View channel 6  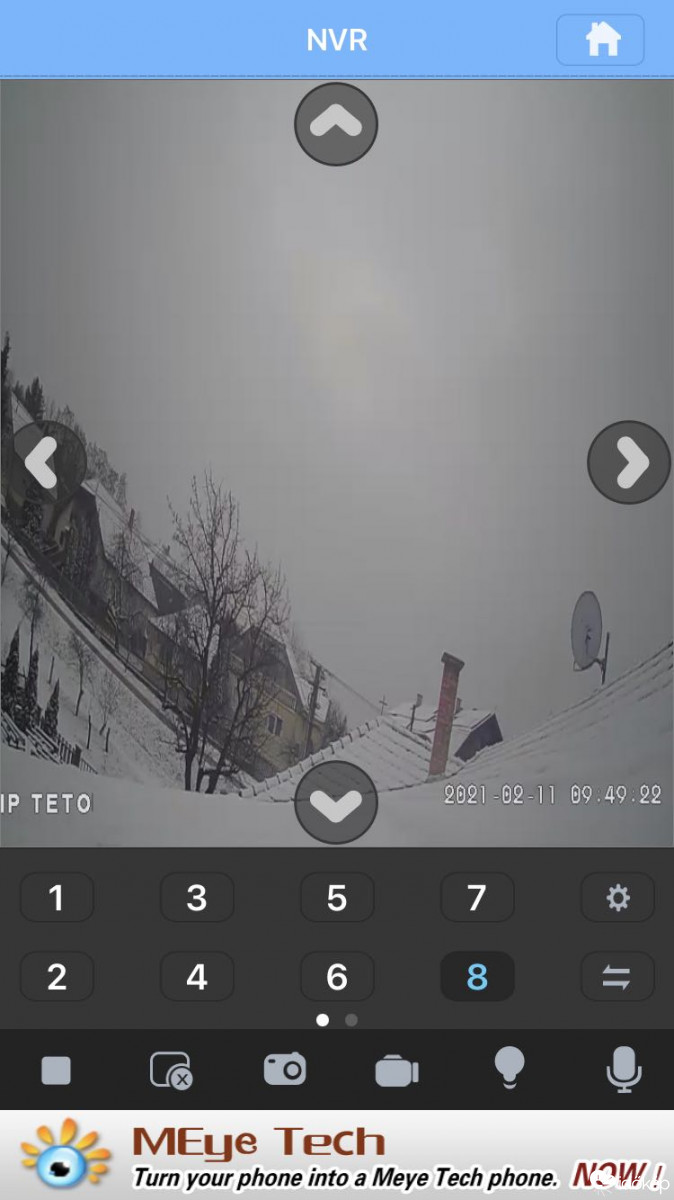click(337, 976)
